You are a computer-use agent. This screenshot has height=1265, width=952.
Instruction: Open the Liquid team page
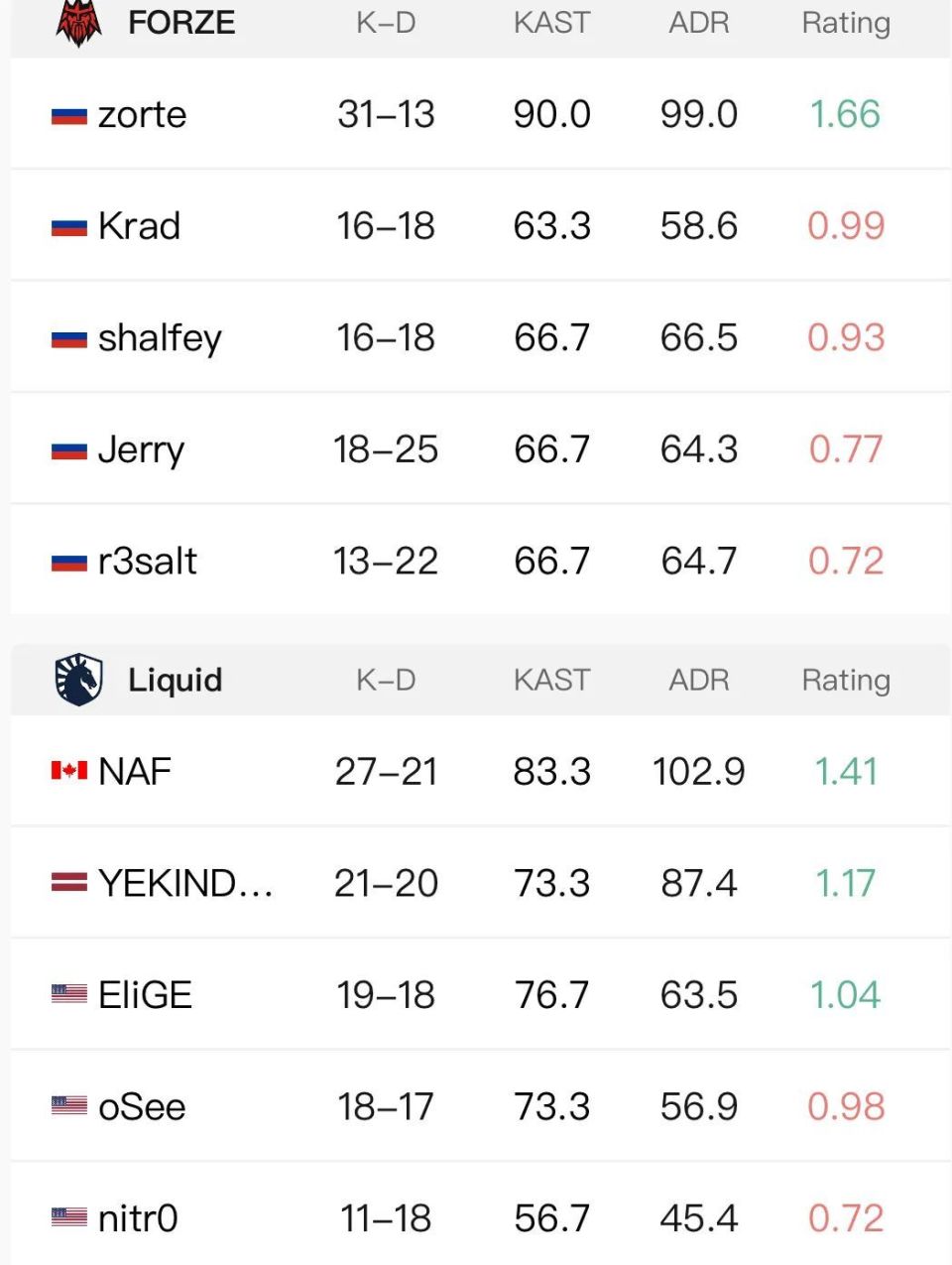(x=175, y=681)
